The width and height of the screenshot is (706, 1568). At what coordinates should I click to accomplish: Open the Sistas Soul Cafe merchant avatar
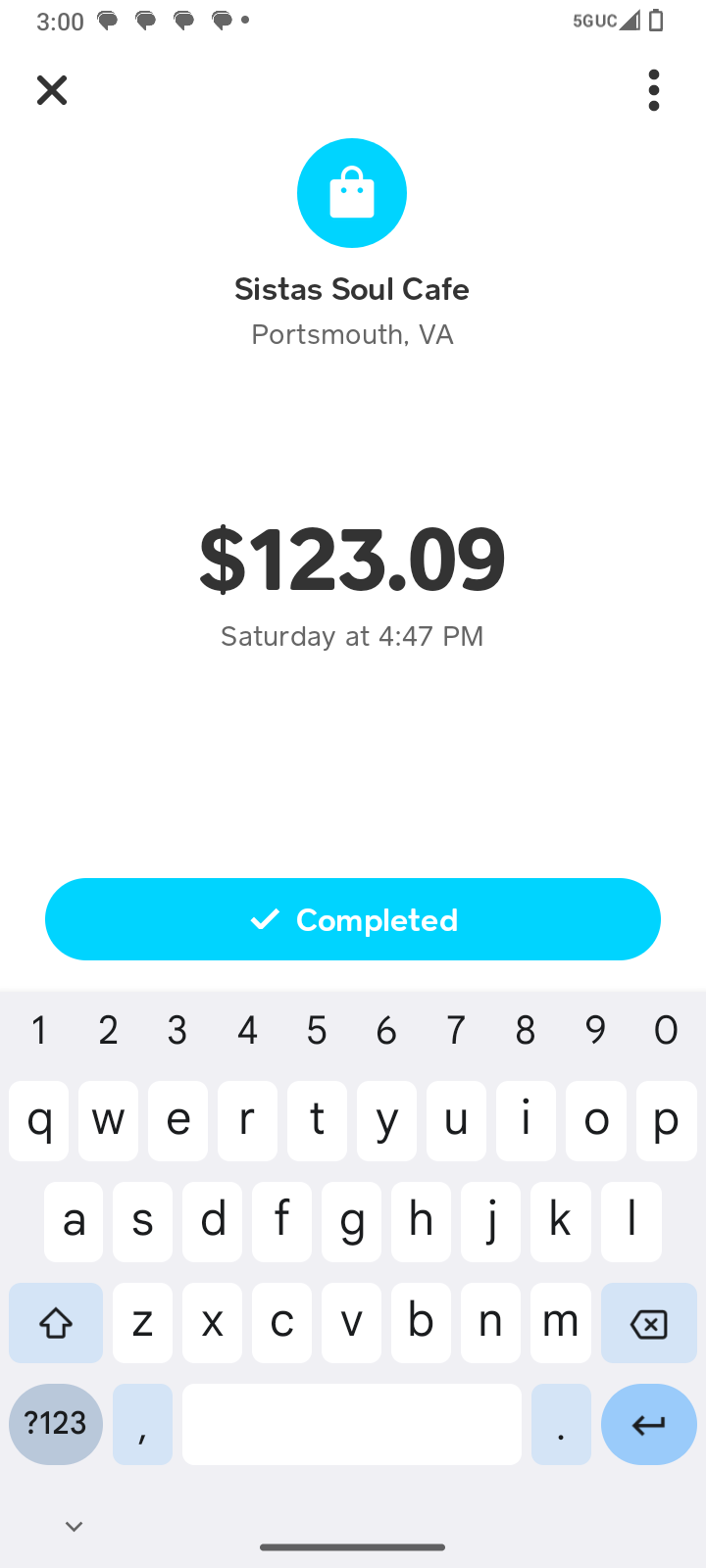[x=352, y=193]
